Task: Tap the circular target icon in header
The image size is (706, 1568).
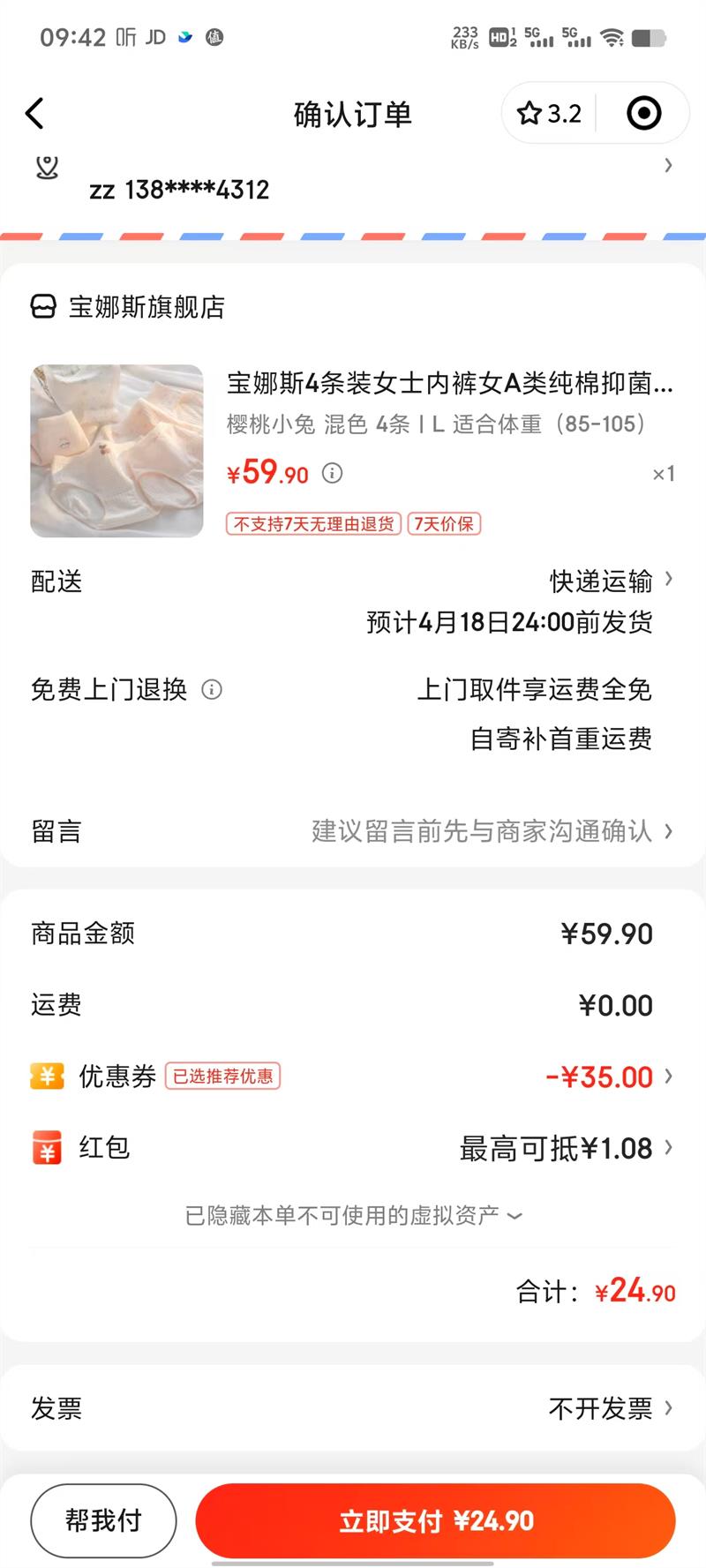Action: pos(643,114)
